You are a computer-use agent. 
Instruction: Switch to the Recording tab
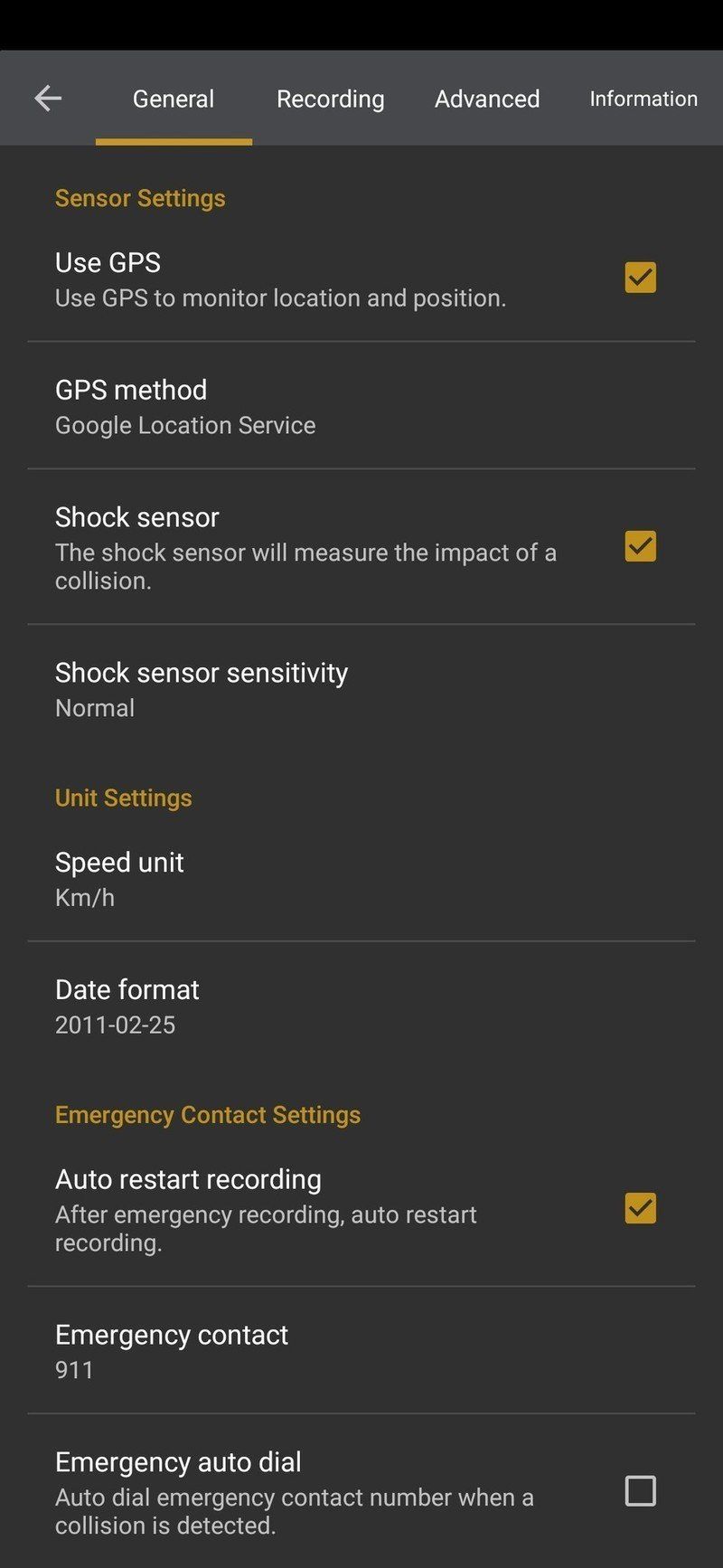click(x=330, y=99)
